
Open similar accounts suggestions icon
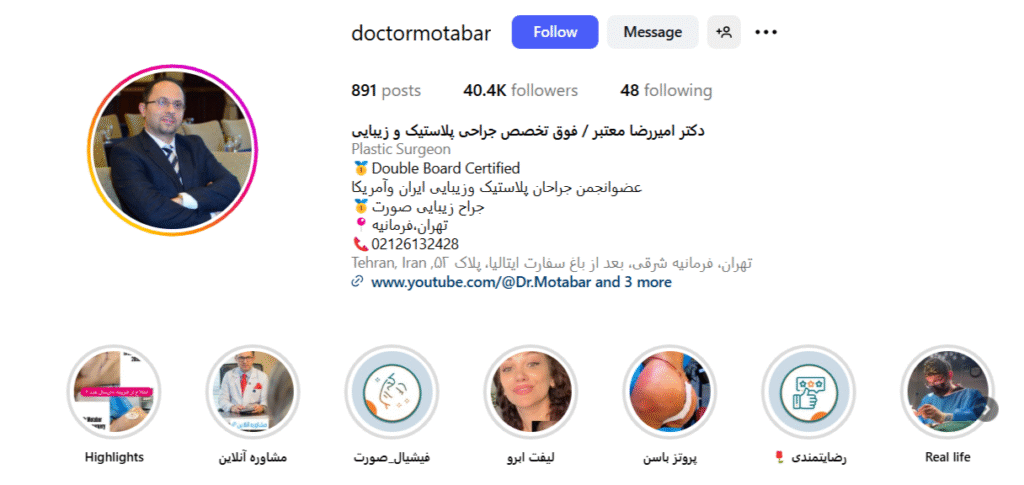724,32
